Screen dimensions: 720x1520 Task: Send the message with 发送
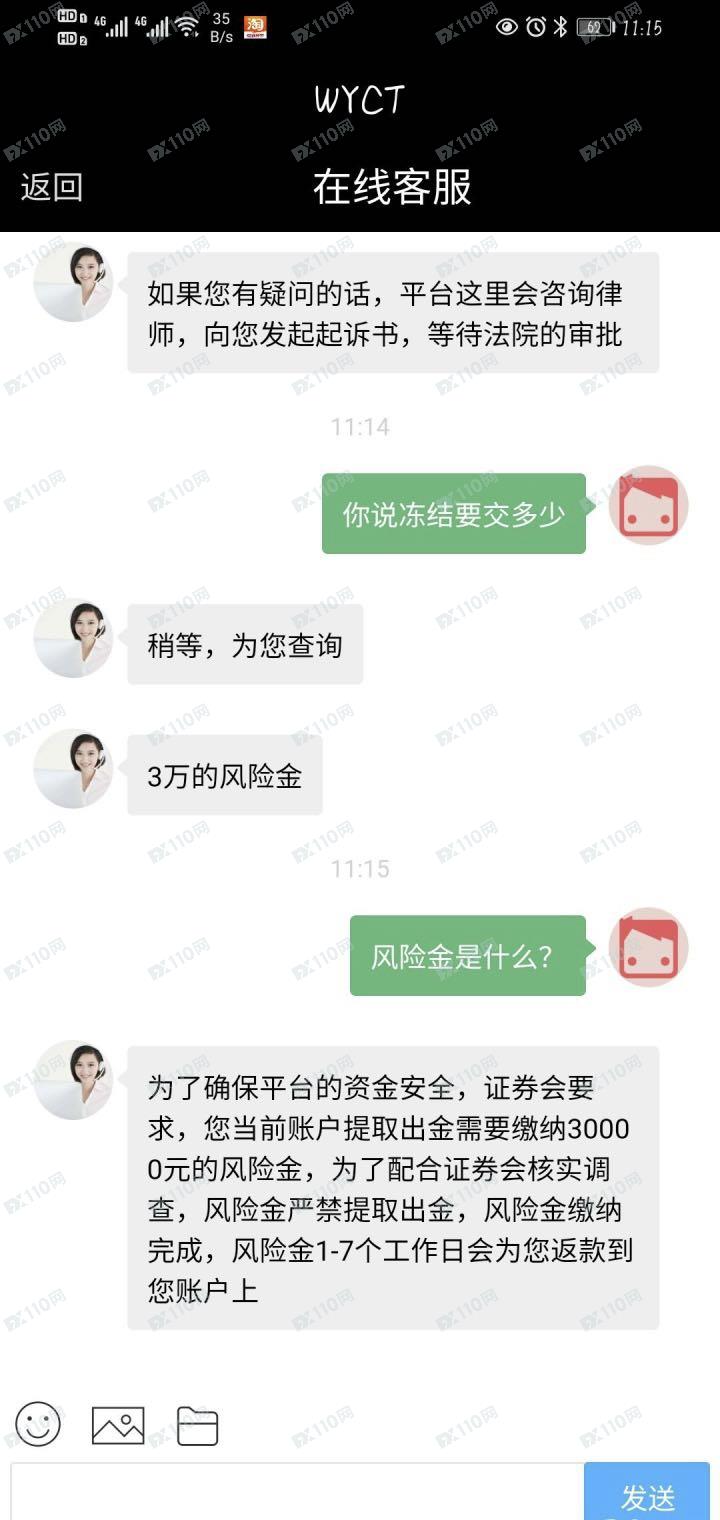pyautogui.click(x=647, y=1493)
